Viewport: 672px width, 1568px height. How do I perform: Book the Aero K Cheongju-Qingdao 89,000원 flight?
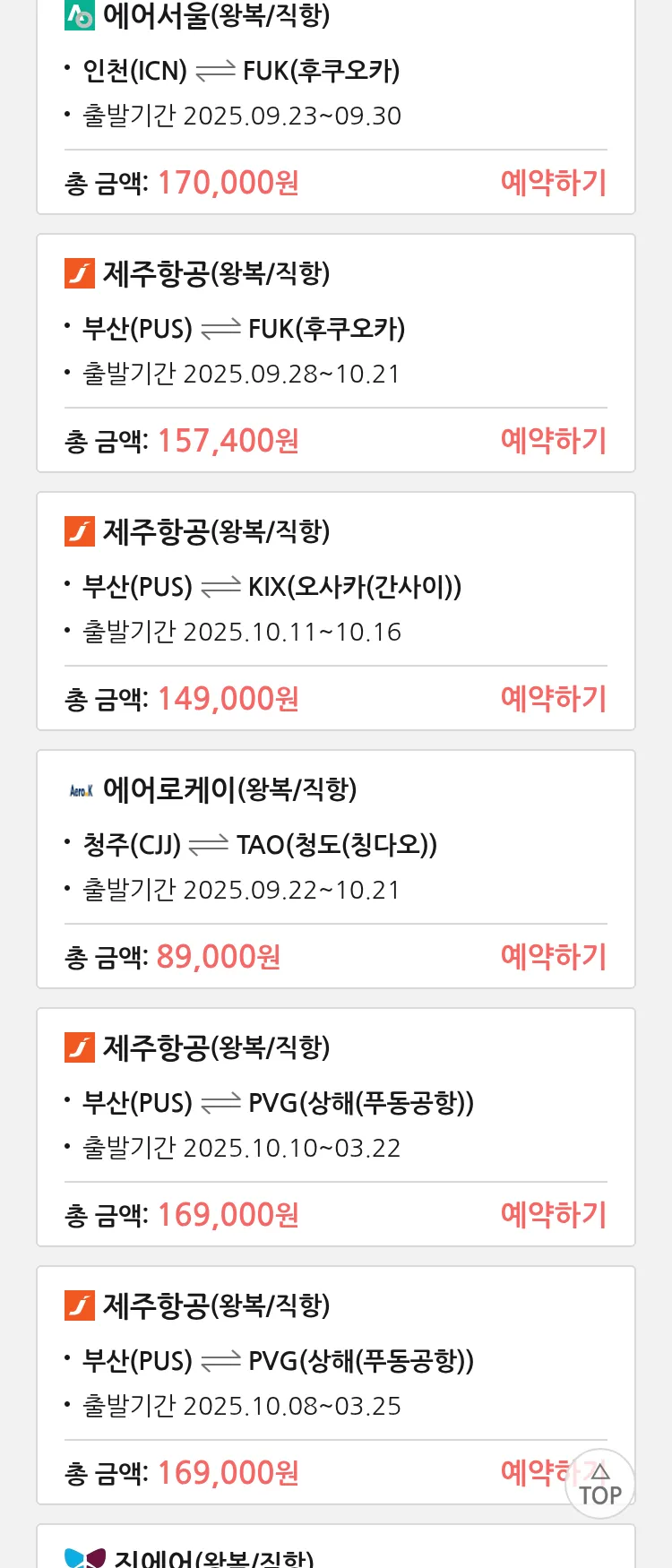[553, 957]
